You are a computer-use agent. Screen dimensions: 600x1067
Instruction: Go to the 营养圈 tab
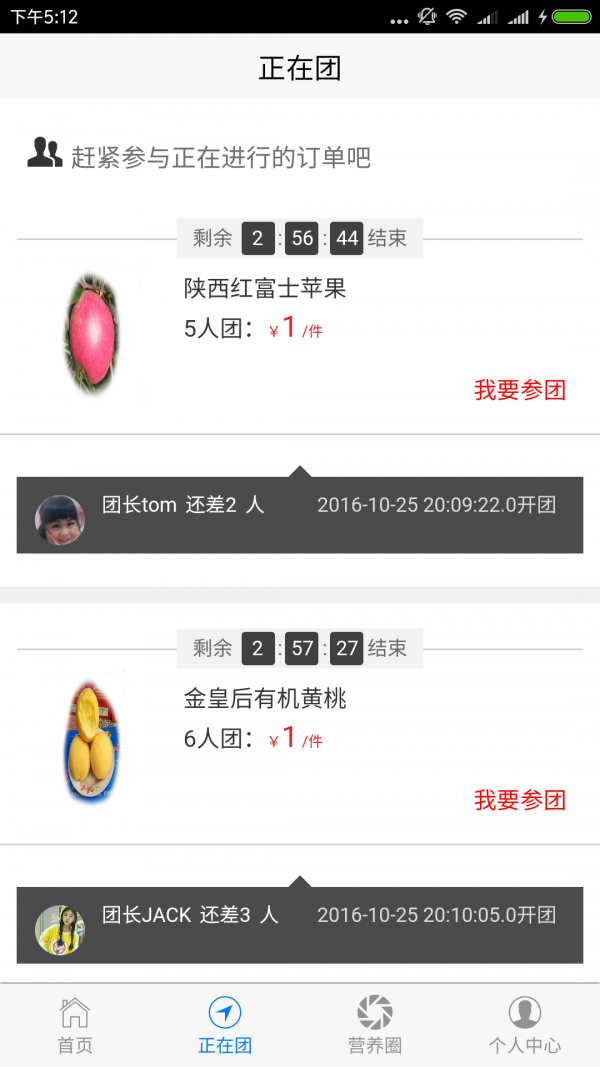[x=375, y=1025]
